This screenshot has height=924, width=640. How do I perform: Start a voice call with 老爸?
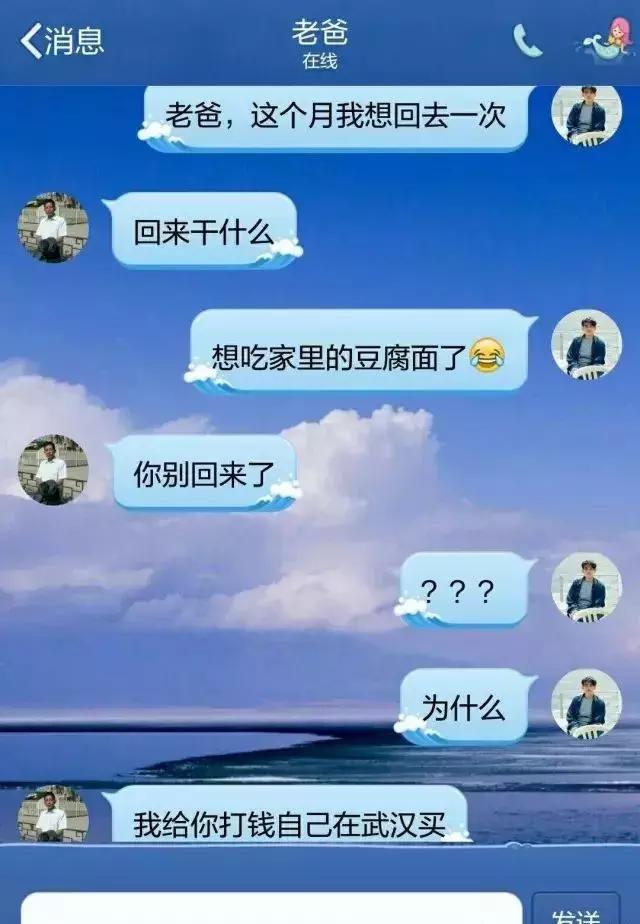pos(527,41)
